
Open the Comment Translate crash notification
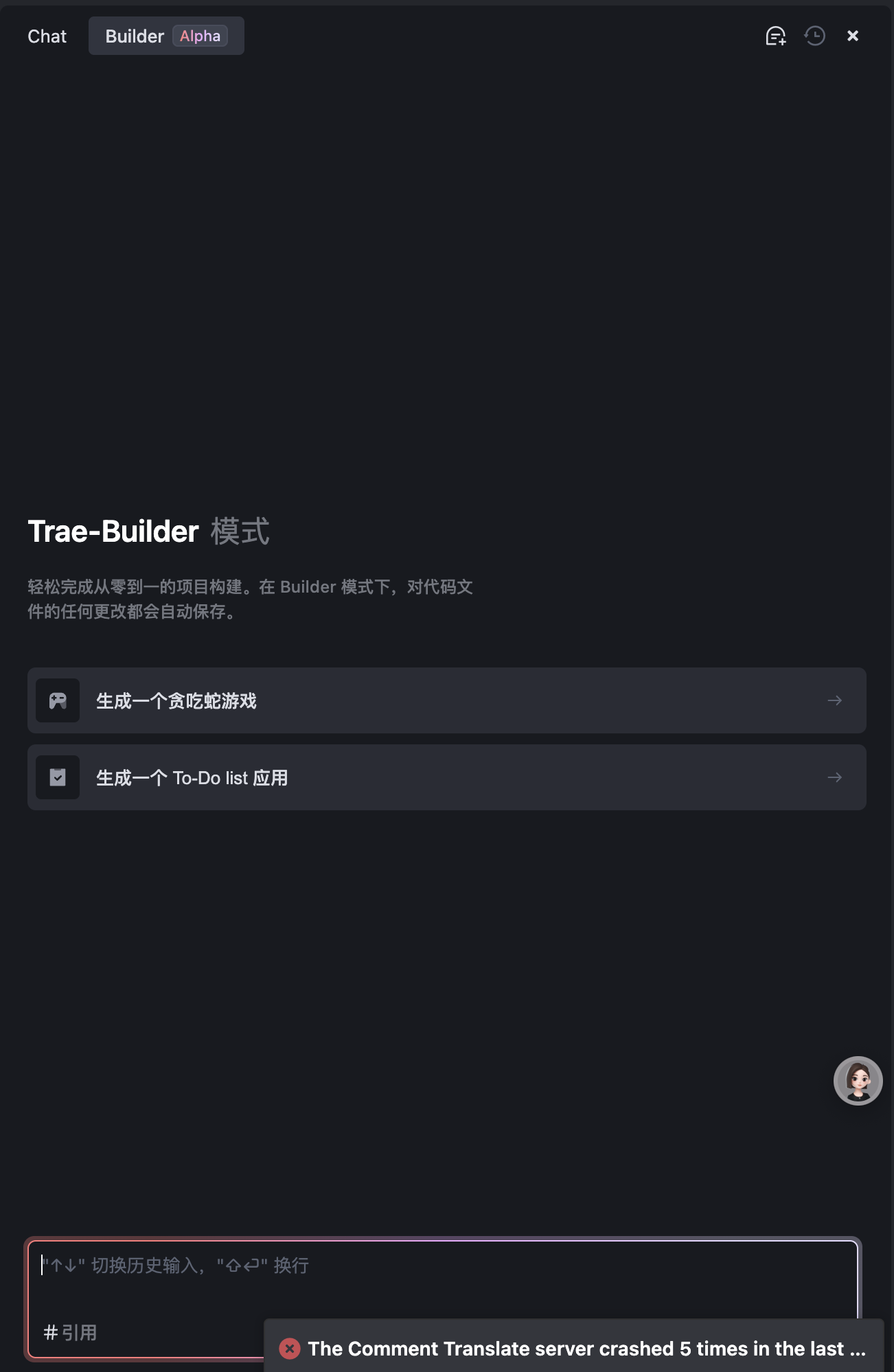575,1349
